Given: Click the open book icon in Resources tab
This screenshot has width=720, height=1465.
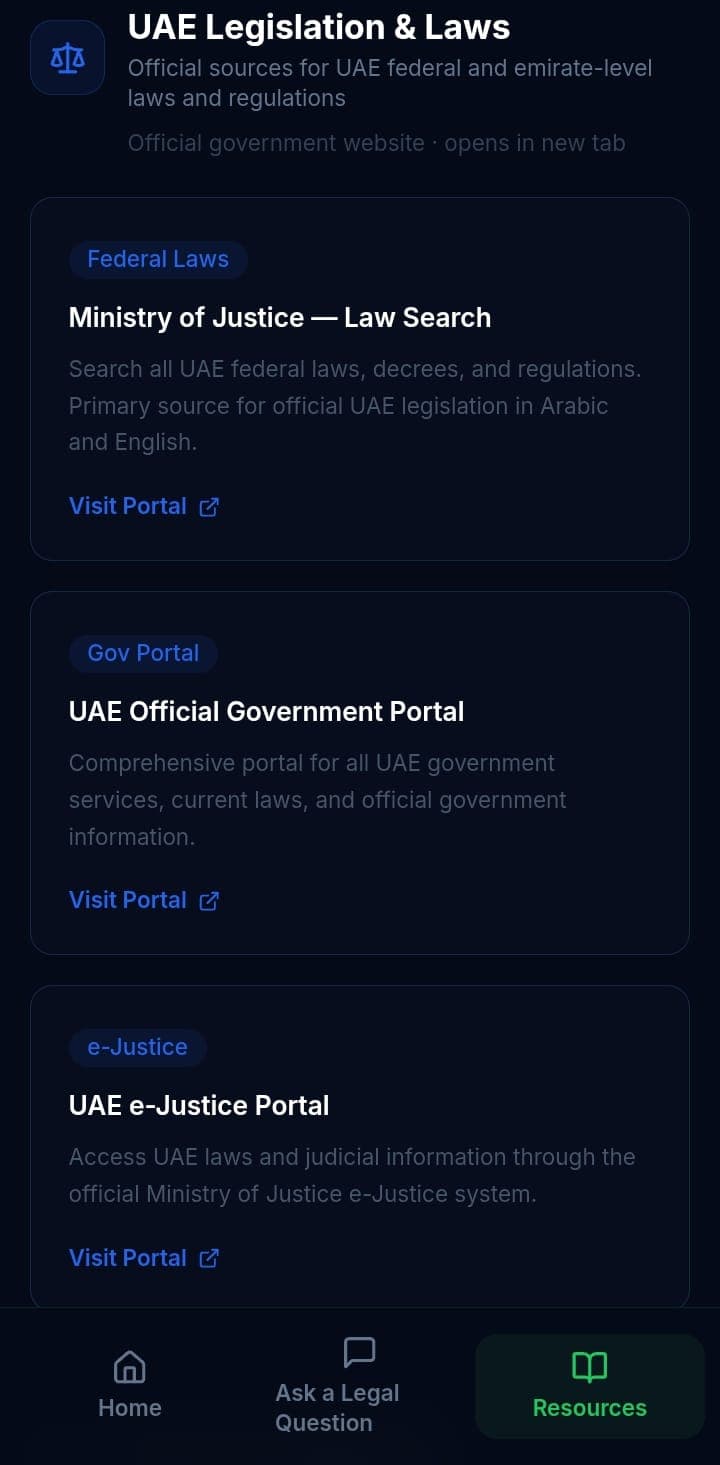Looking at the screenshot, I should 589,1367.
